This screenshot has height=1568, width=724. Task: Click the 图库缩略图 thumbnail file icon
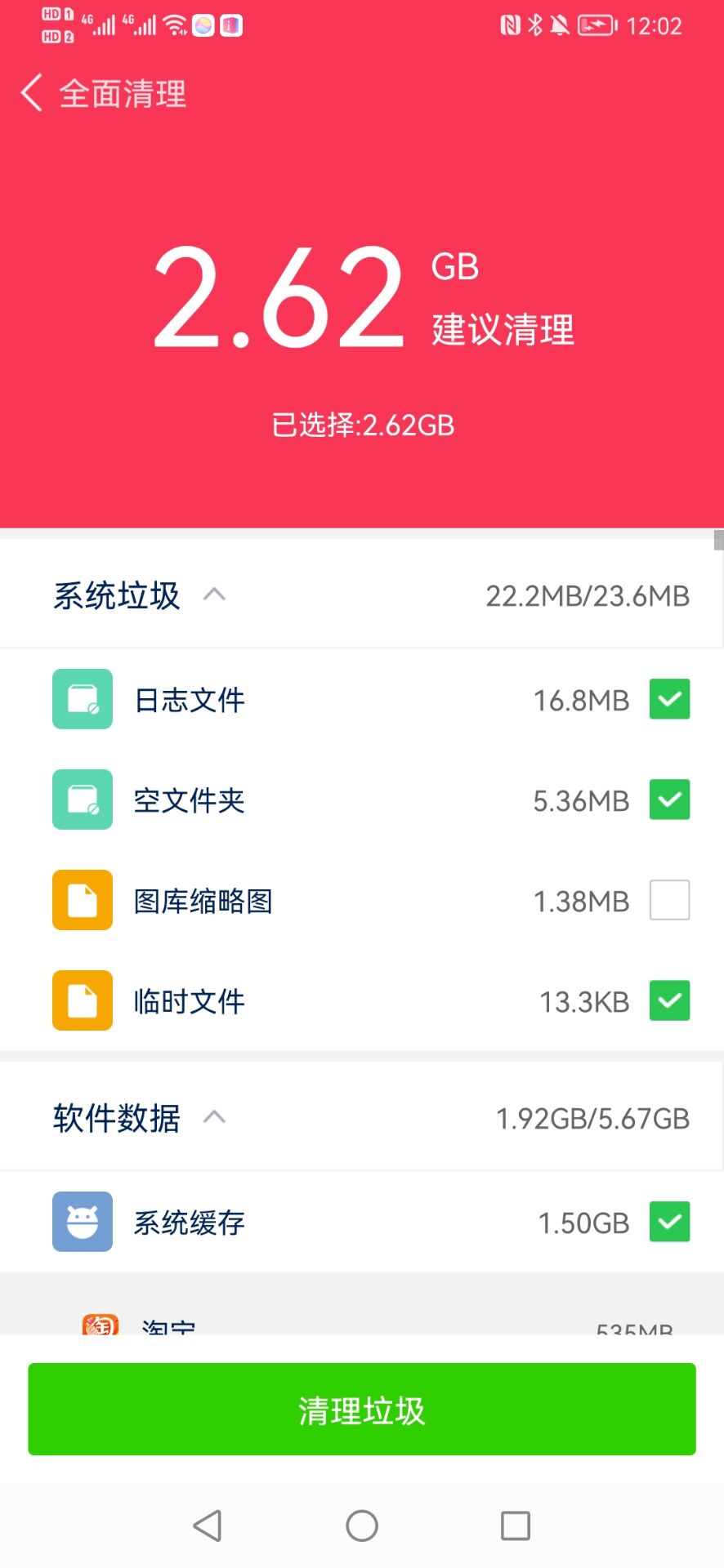[82, 899]
